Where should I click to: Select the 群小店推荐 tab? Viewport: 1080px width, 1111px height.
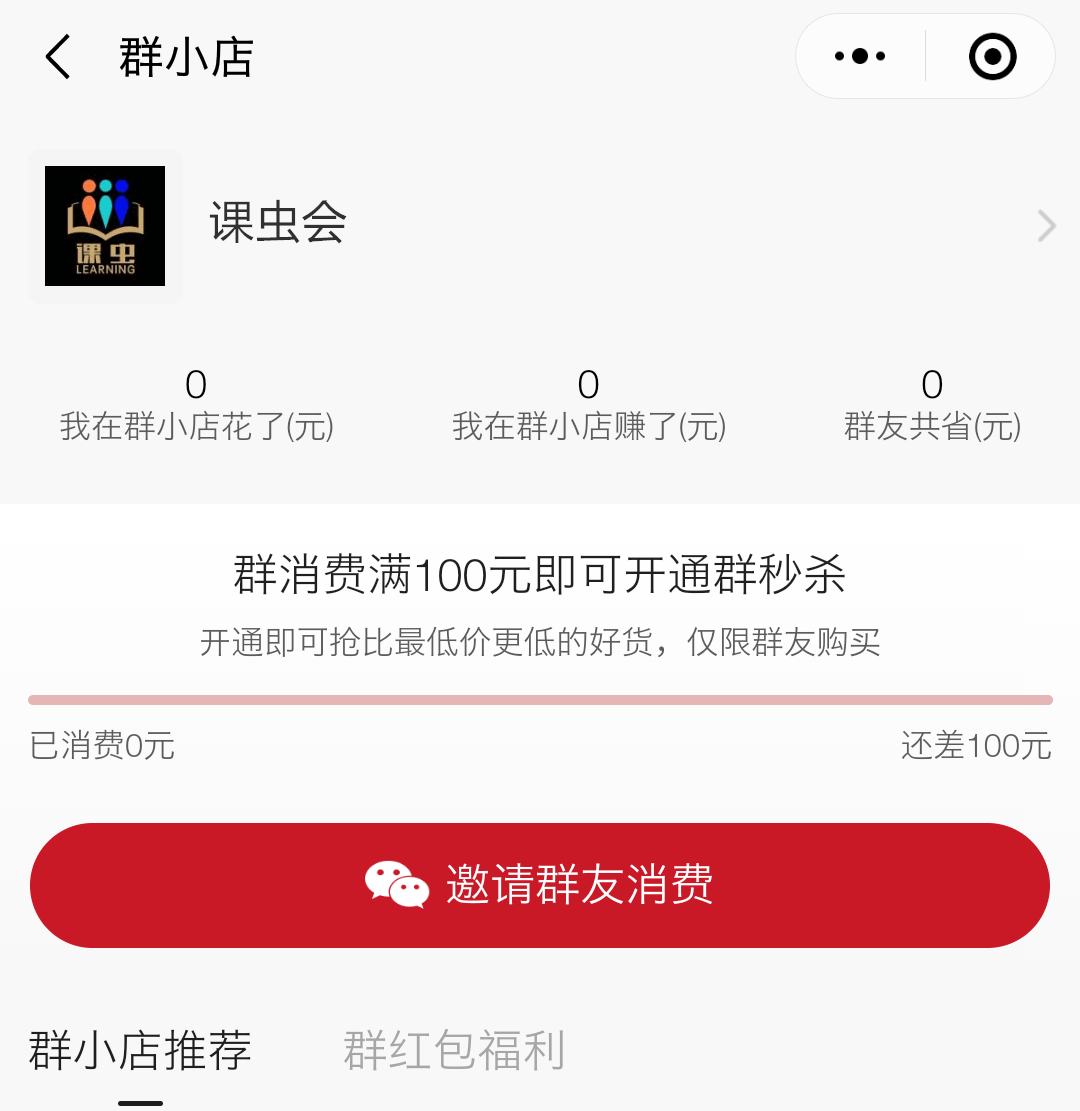tap(140, 1051)
